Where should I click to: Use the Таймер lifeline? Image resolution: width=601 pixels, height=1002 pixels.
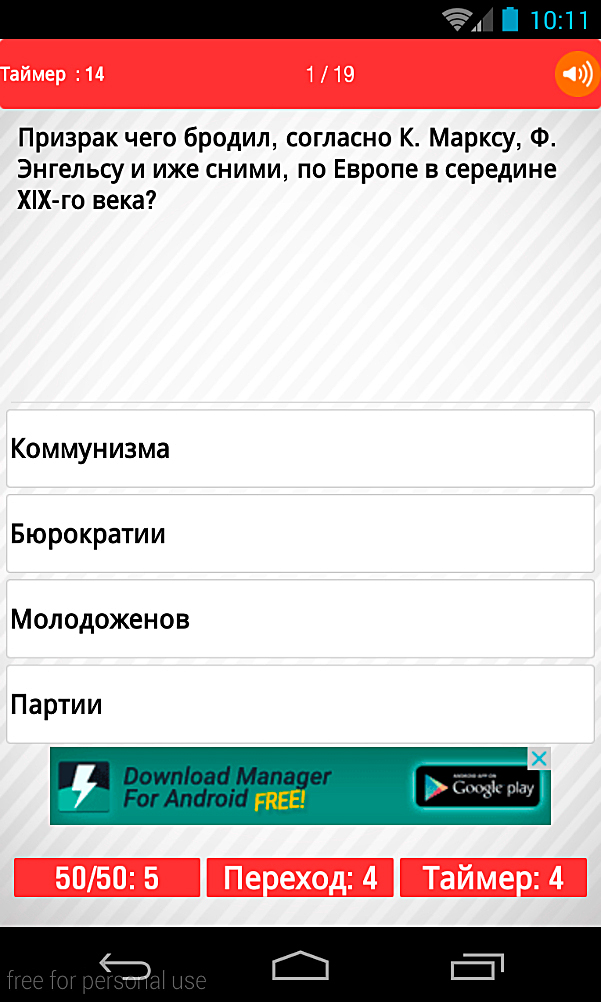(x=493, y=878)
